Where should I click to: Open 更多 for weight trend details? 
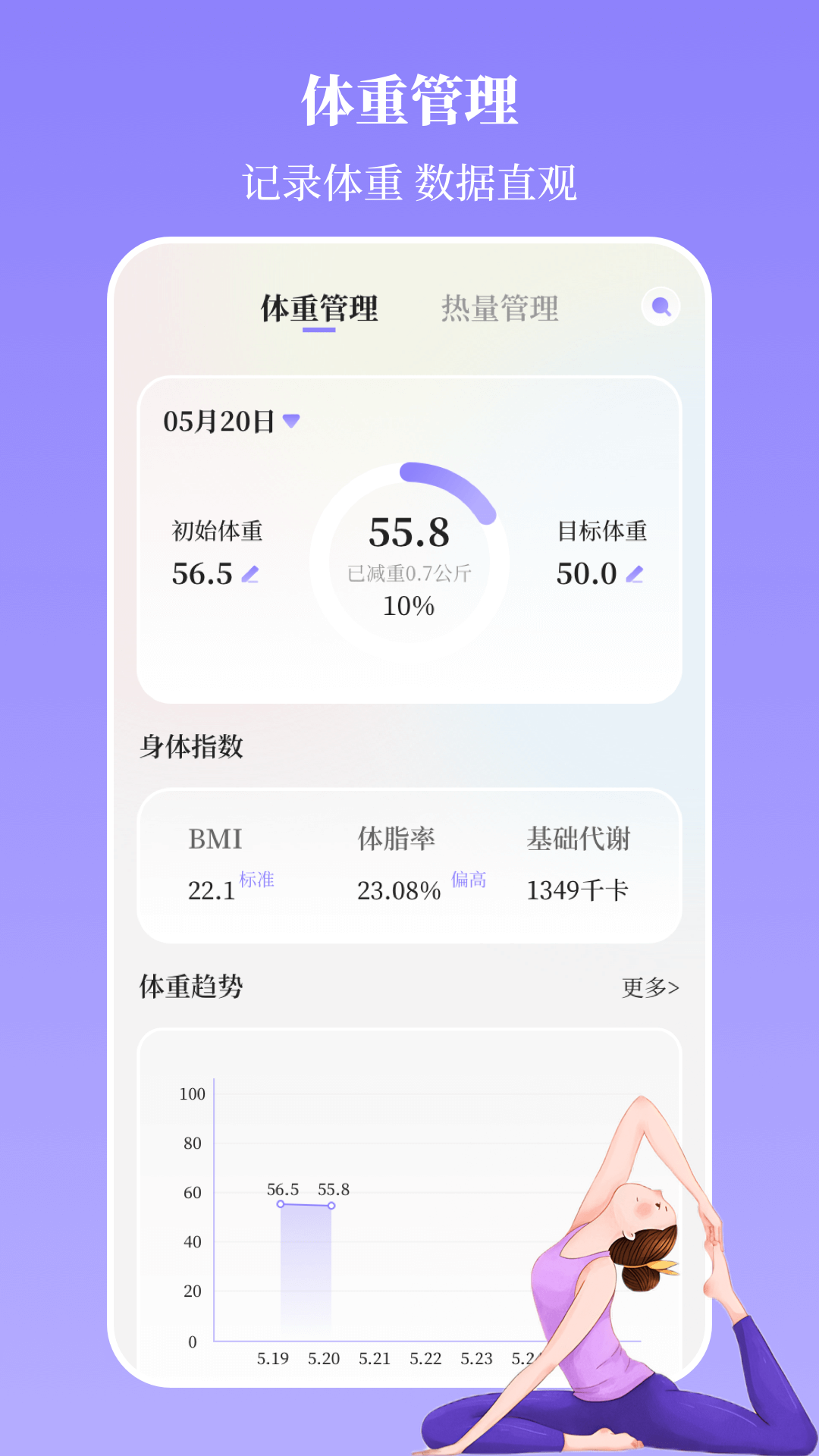pos(651,986)
